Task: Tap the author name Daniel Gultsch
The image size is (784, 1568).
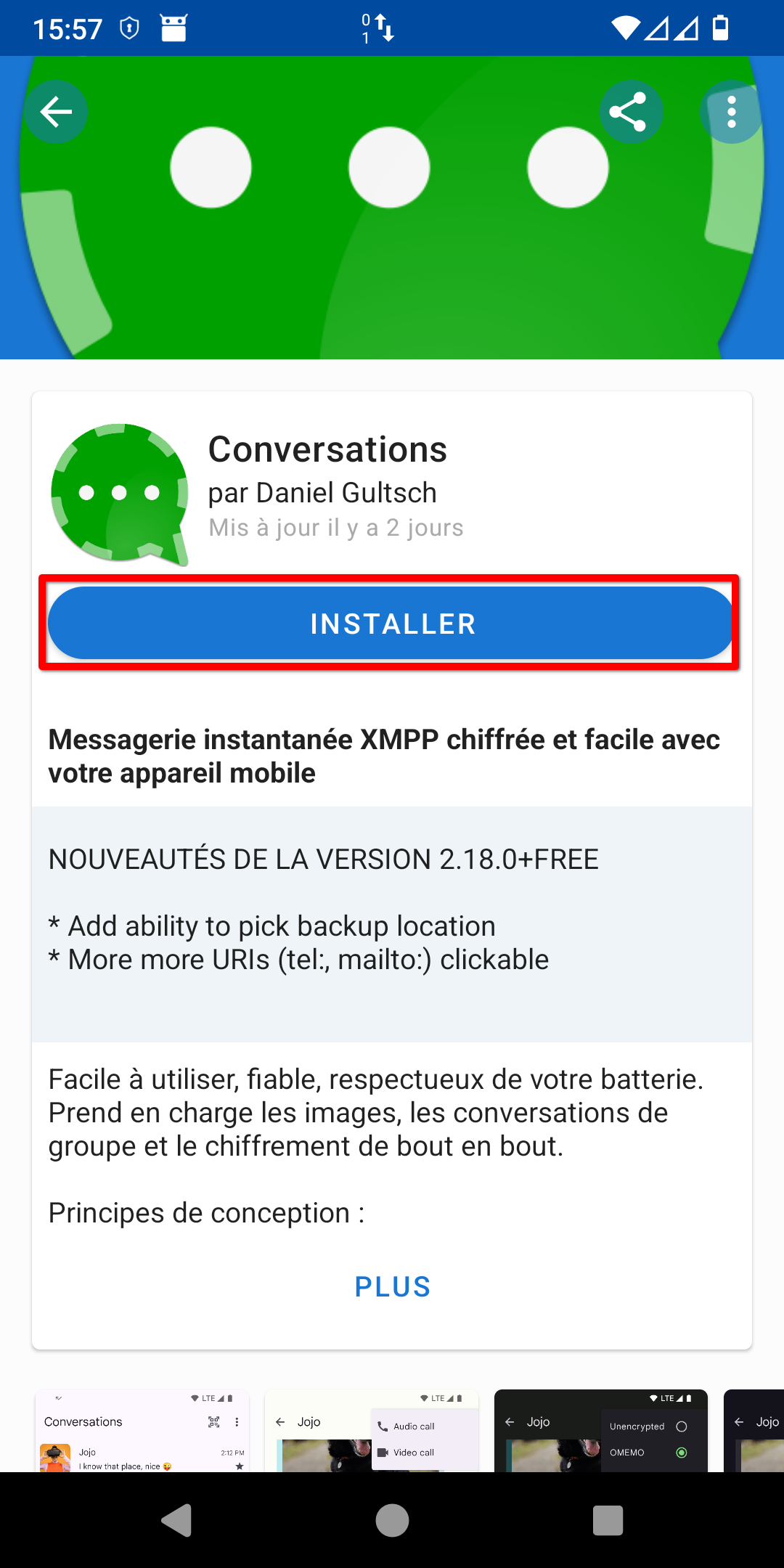Action: coord(322,492)
